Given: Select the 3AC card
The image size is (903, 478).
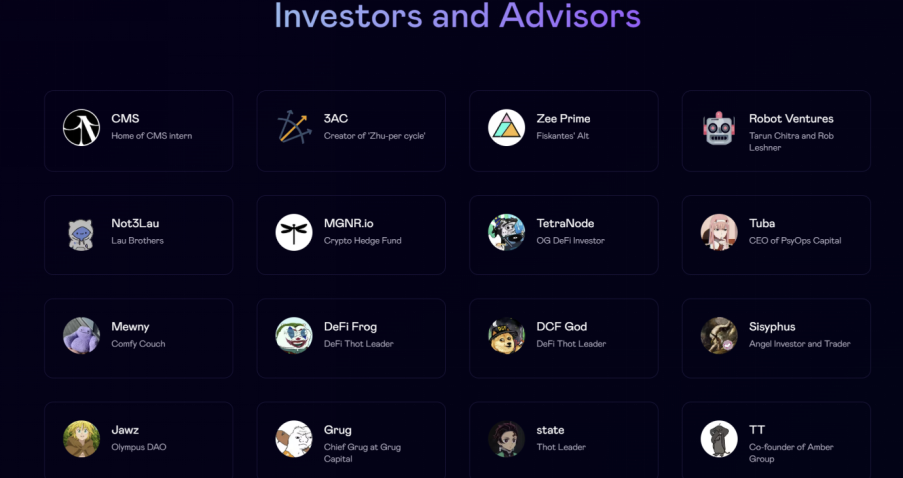Looking at the screenshot, I should click(351, 130).
